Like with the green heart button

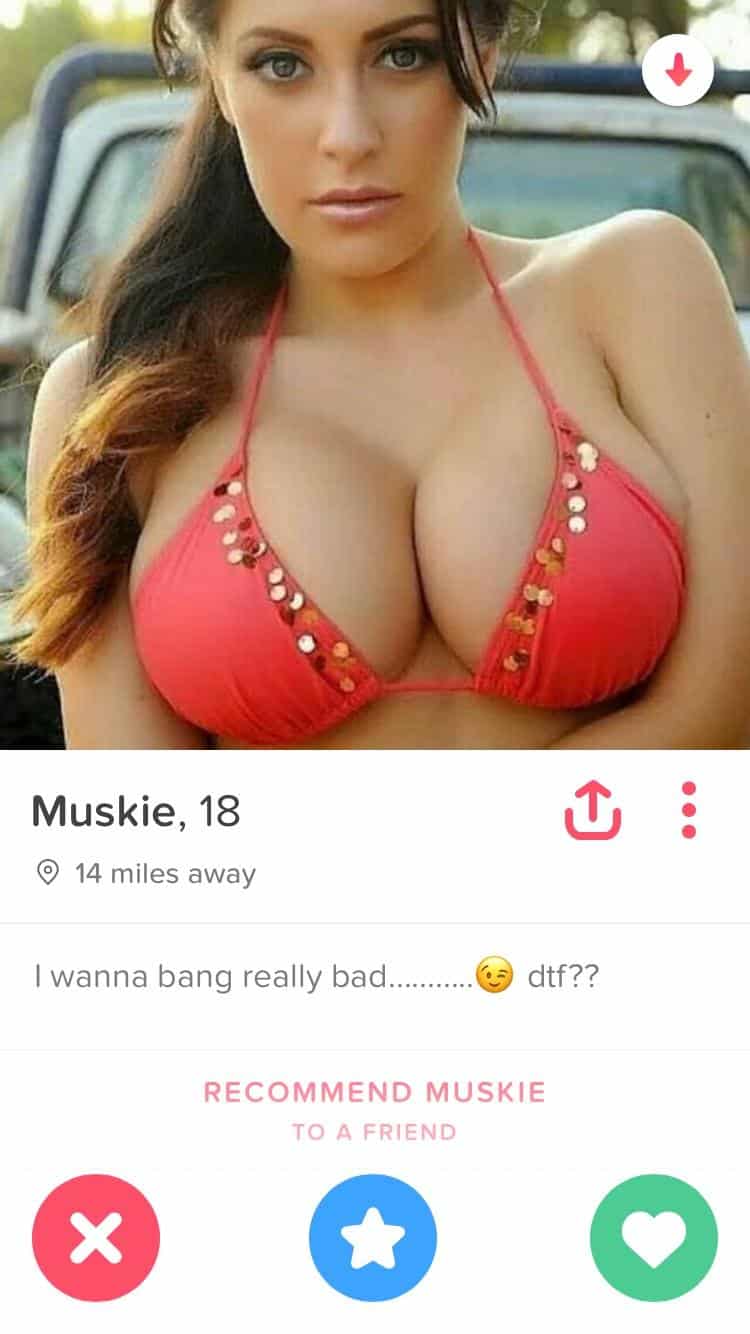[x=654, y=1238]
